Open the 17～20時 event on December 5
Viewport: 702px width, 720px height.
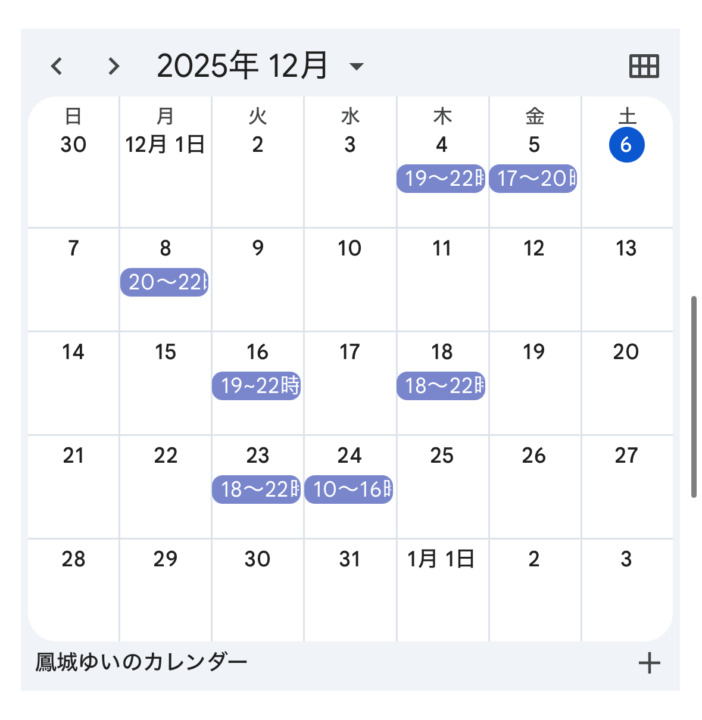click(x=533, y=179)
